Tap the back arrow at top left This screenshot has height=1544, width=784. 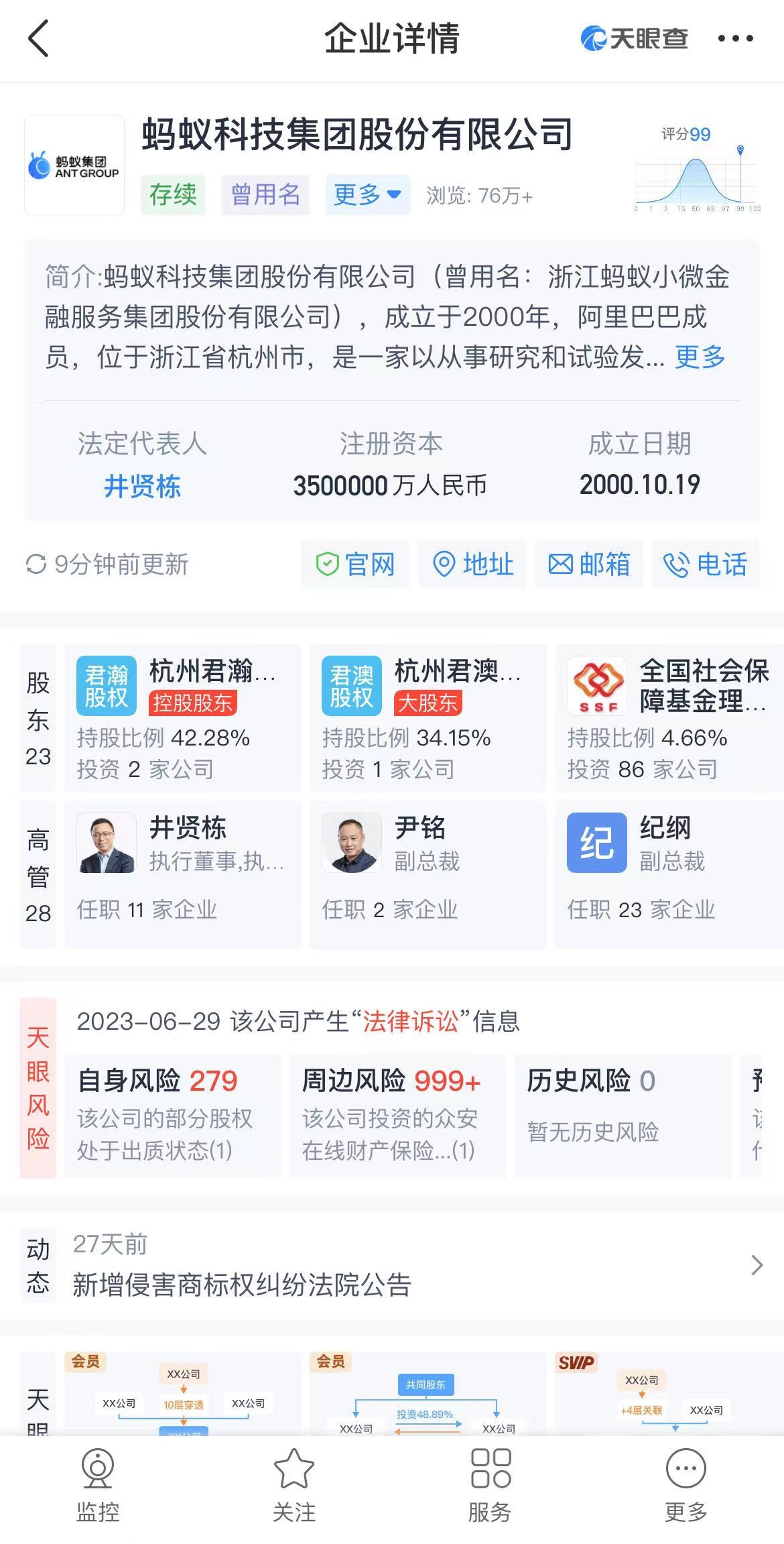click(x=38, y=38)
